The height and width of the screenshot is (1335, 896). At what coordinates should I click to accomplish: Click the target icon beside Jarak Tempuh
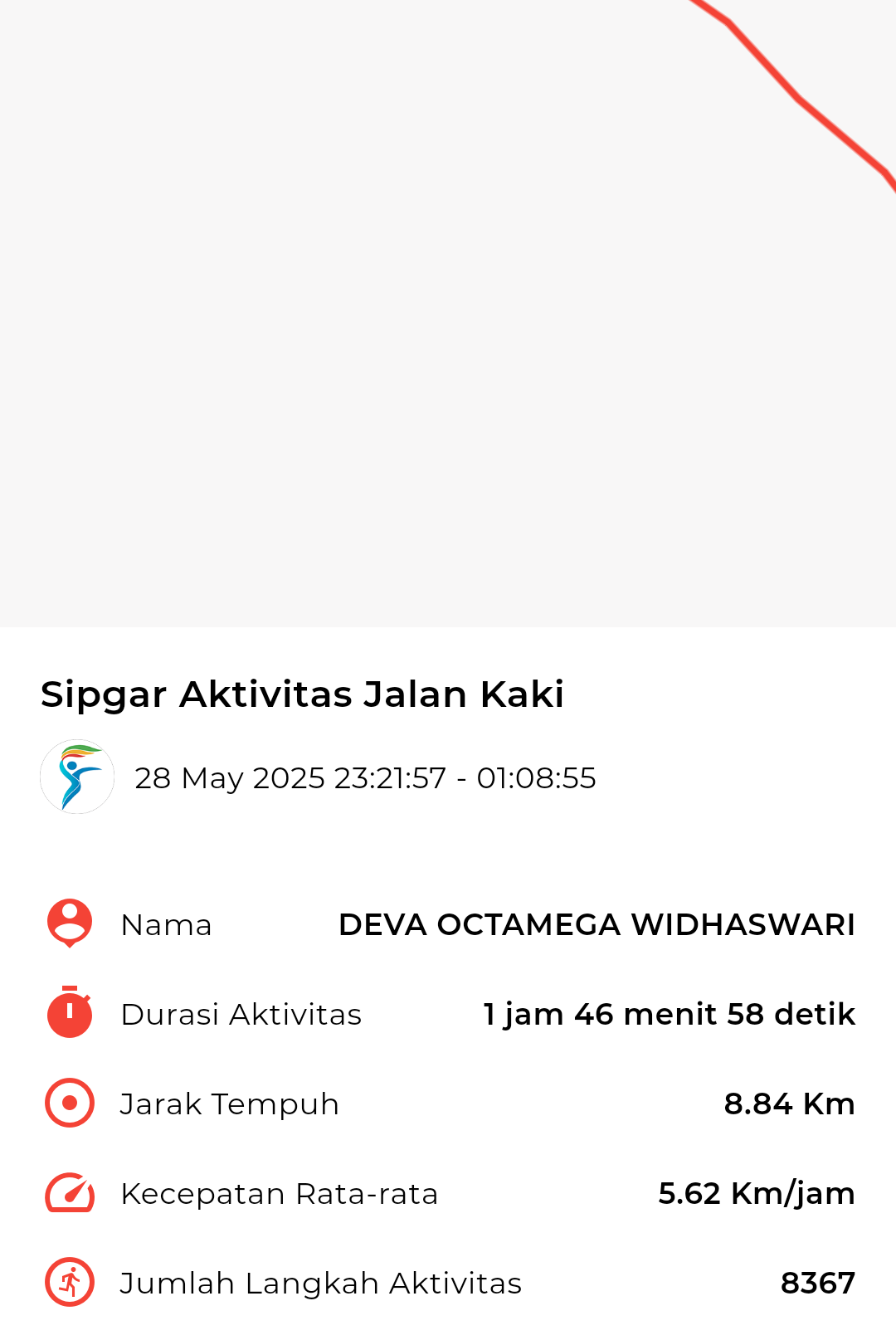coord(68,1104)
